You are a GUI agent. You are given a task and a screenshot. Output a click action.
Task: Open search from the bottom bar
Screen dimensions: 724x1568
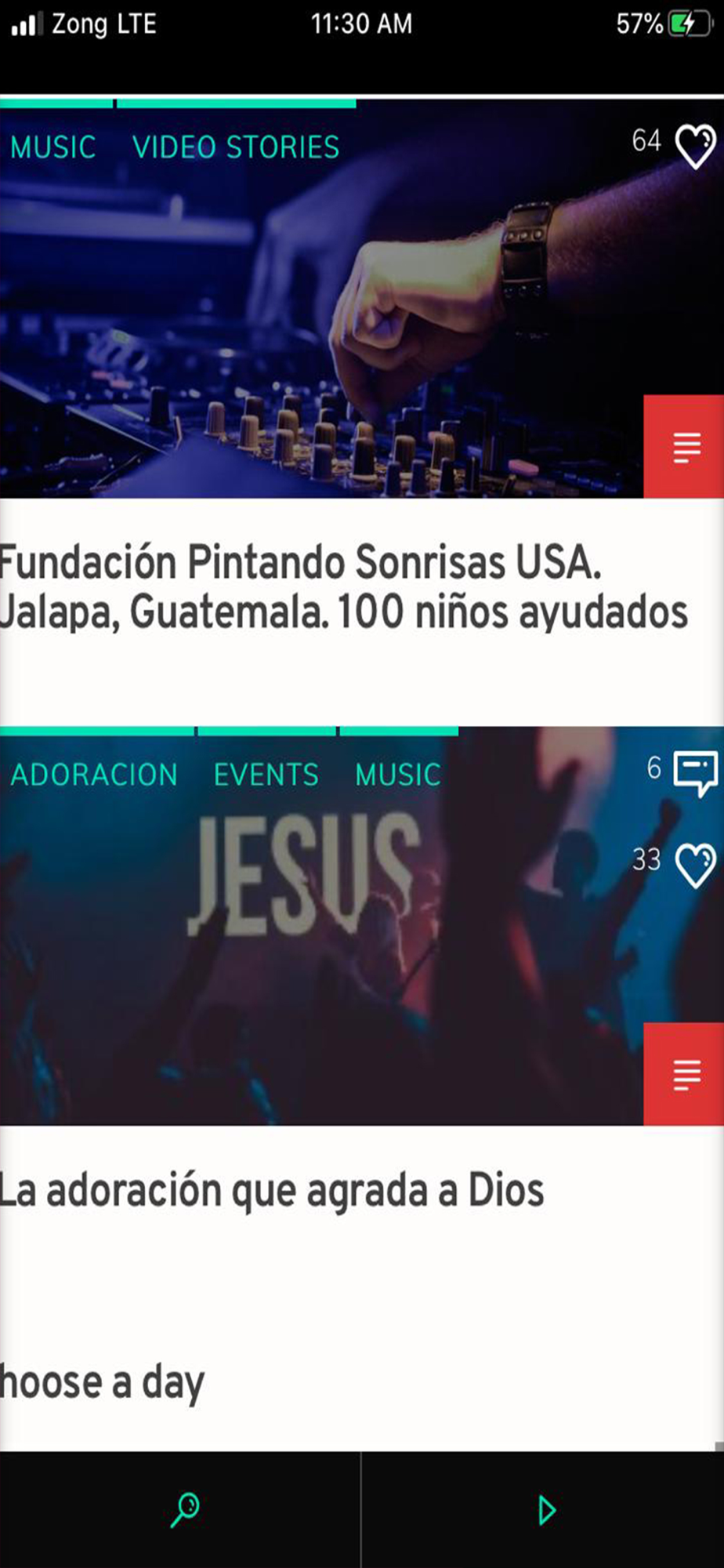186,1509
